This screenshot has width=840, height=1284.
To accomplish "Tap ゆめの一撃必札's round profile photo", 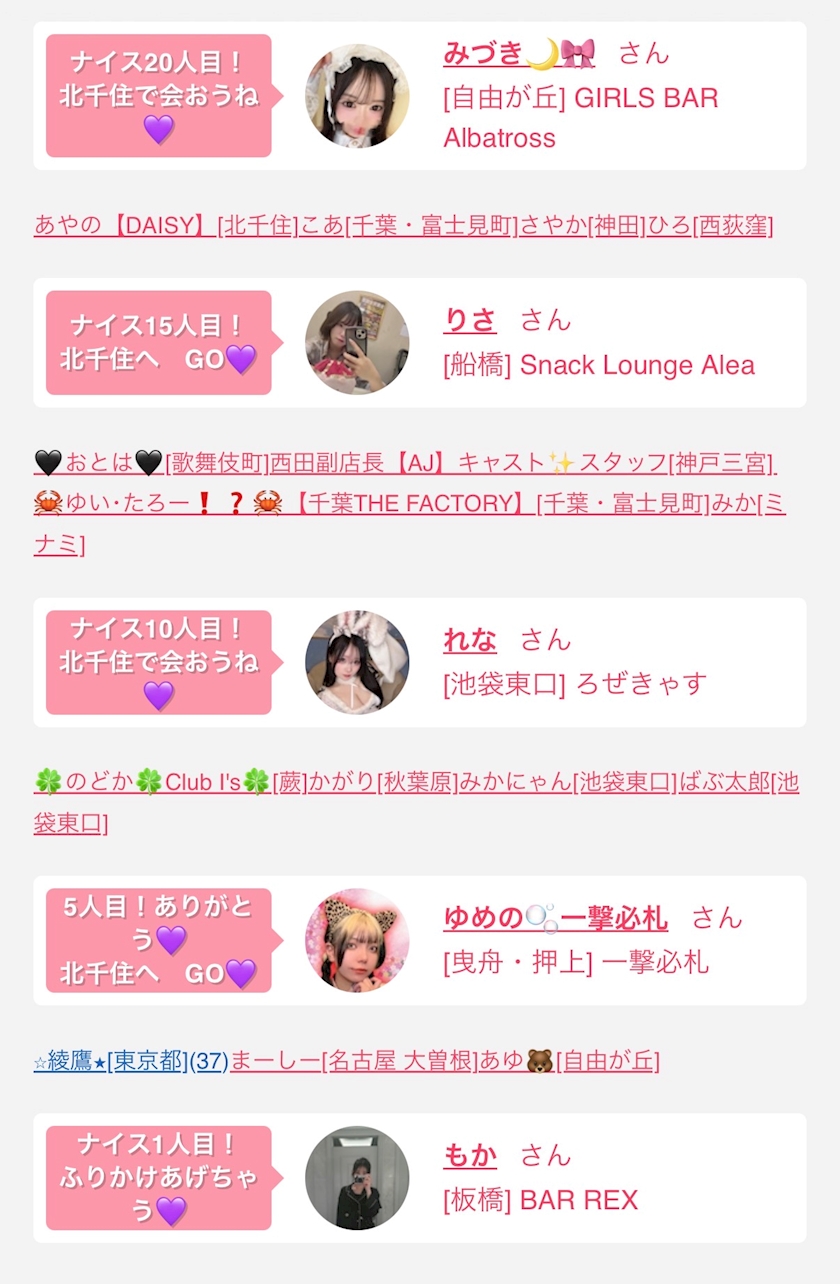I will coord(357,940).
